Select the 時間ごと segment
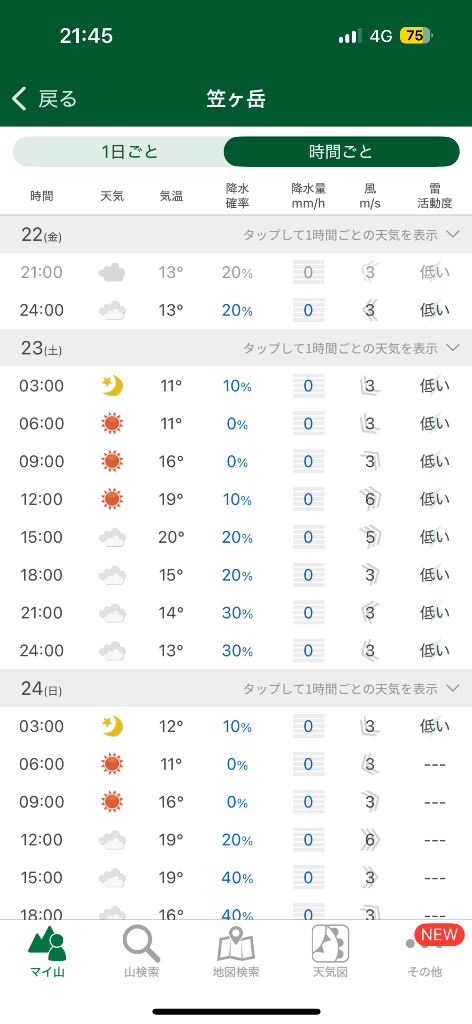 click(x=341, y=152)
